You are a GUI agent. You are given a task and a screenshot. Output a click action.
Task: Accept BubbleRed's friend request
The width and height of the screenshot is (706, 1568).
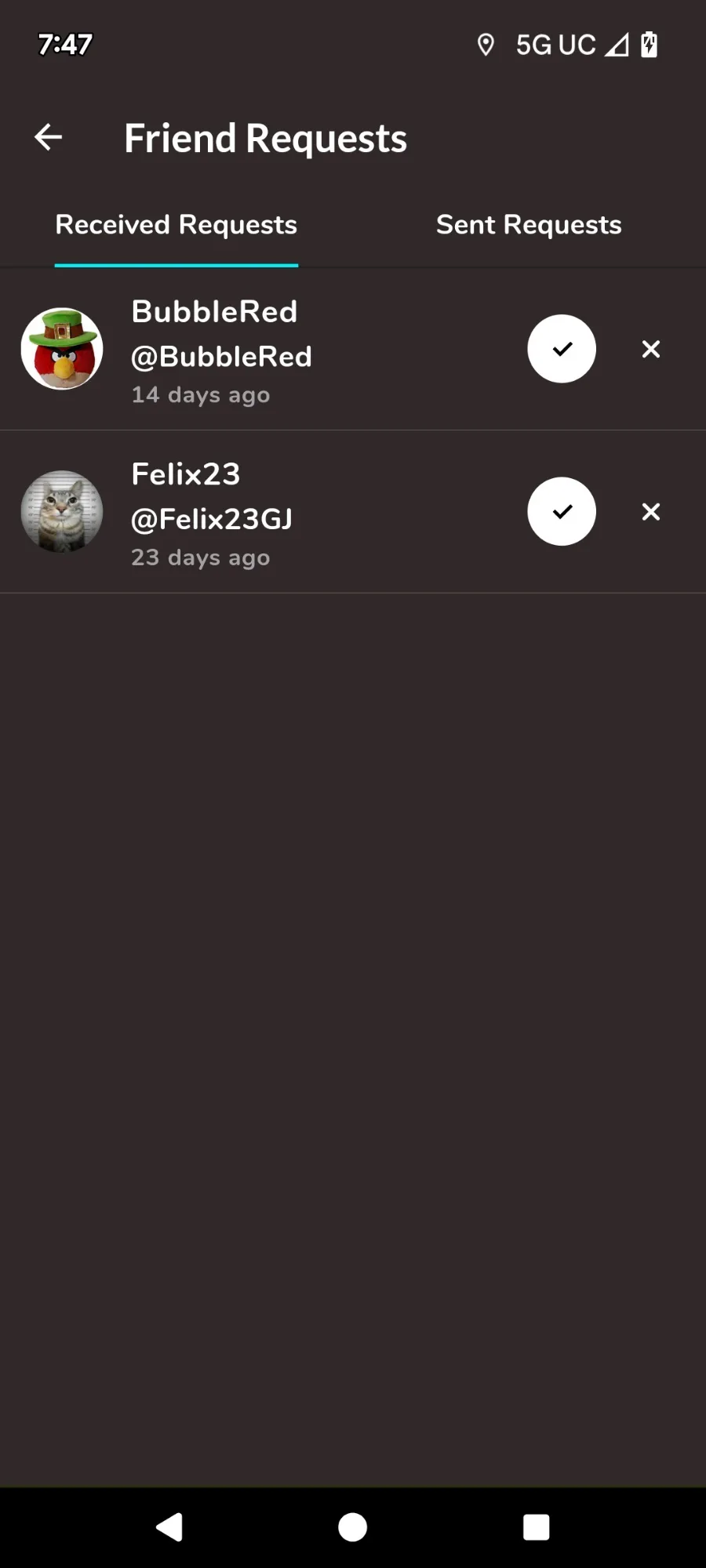tap(562, 349)
